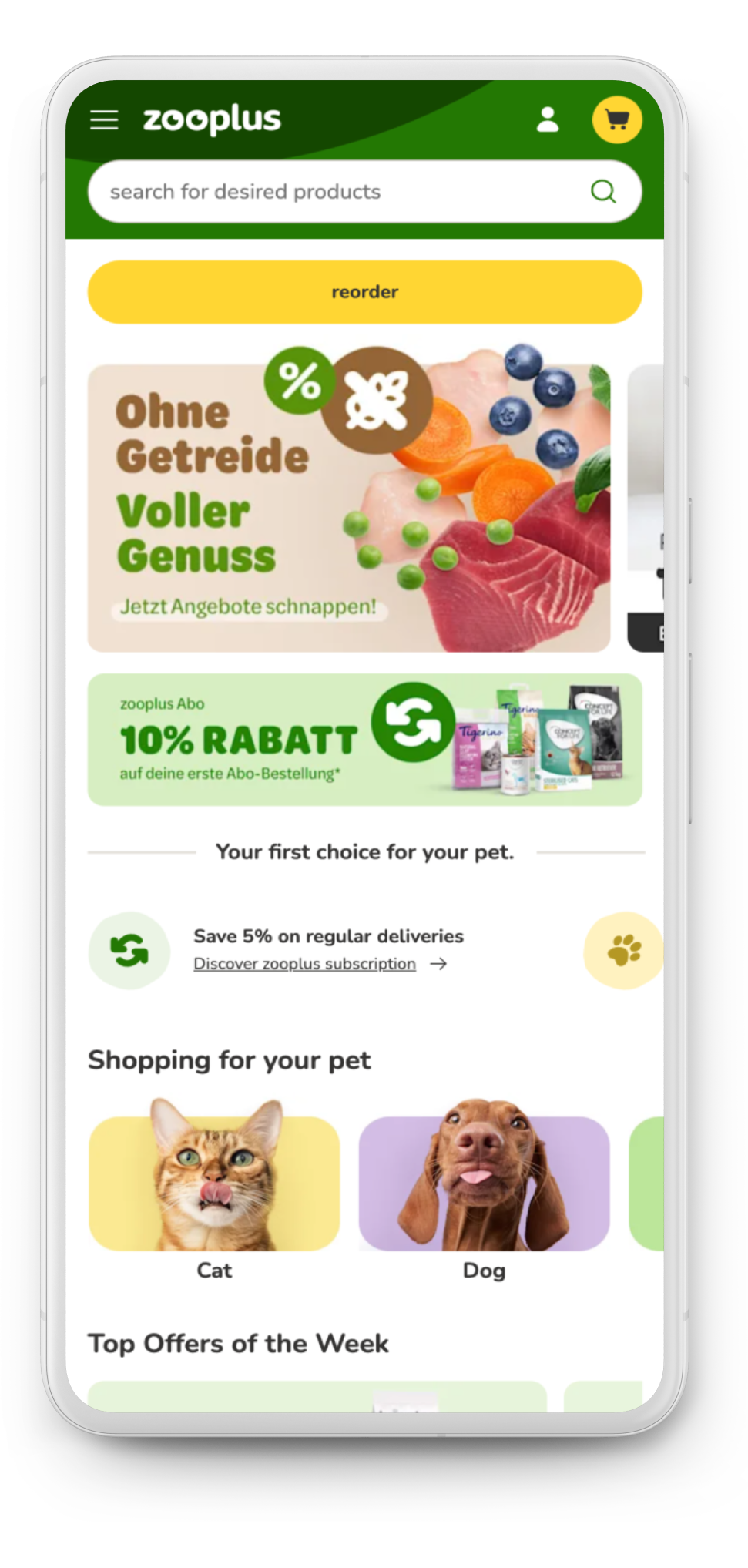Tap the magnifier search icon
The height and width of the screenshot is (1568, 748).
(603, 192)
